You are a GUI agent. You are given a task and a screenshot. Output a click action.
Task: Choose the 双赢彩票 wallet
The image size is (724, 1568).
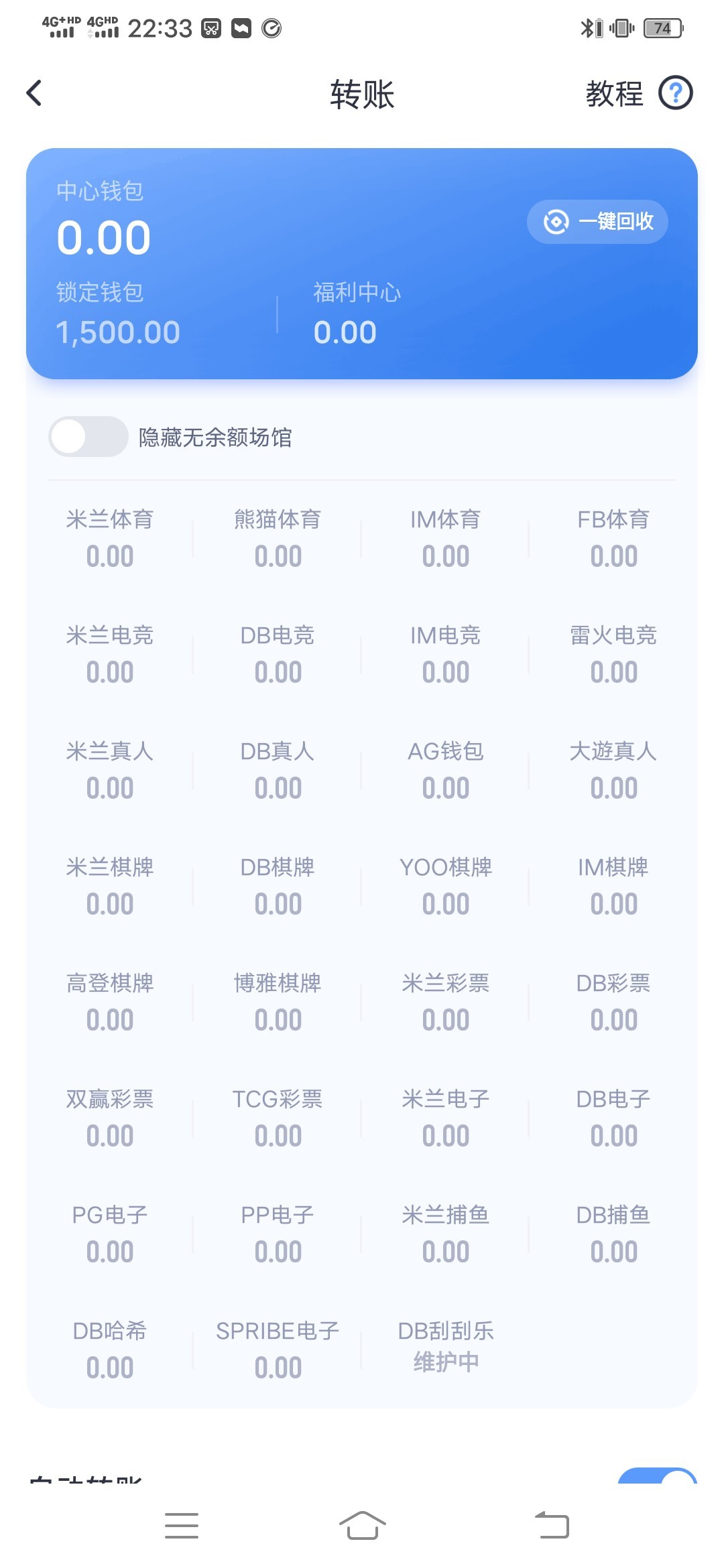(110, 1118)
